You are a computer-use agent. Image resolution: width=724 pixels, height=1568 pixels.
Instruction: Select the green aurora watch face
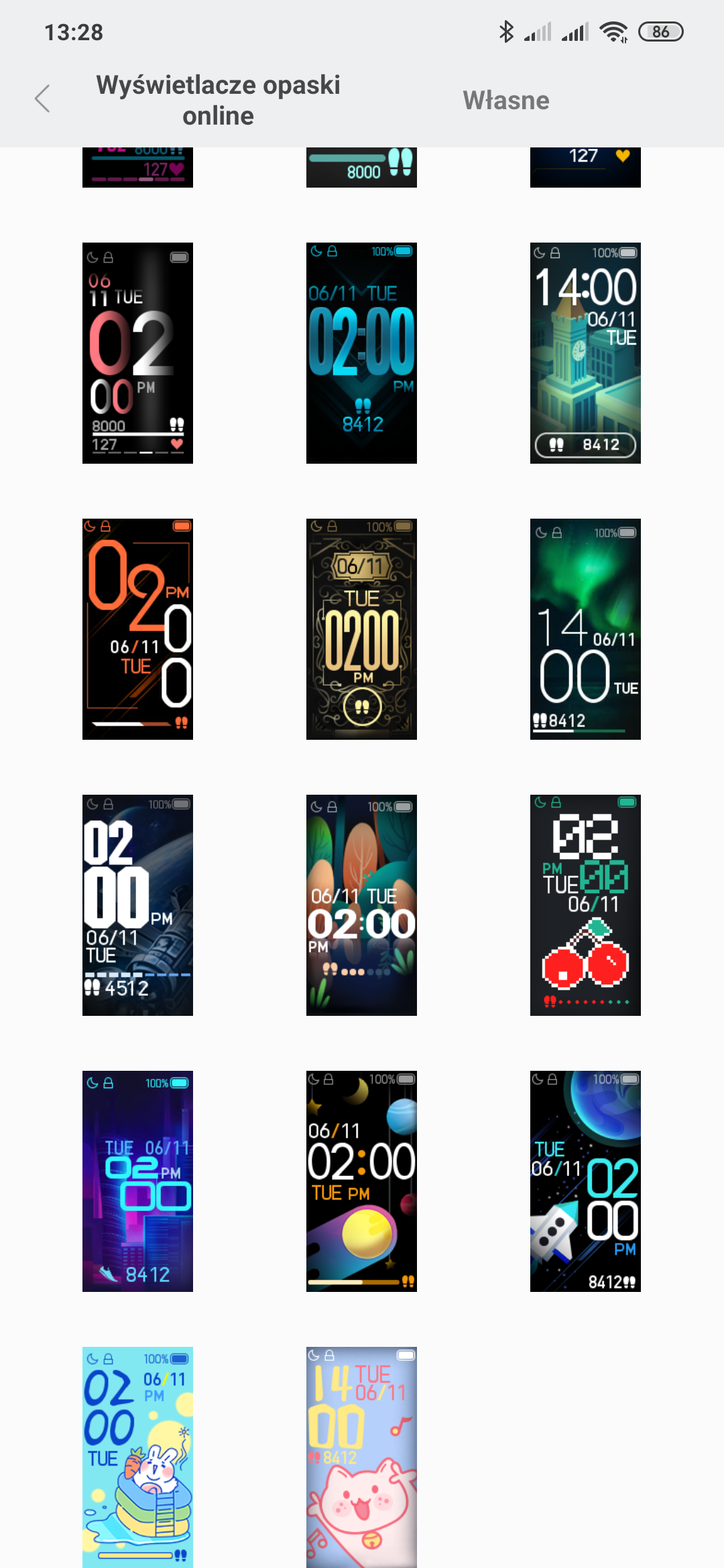point(585,629)
